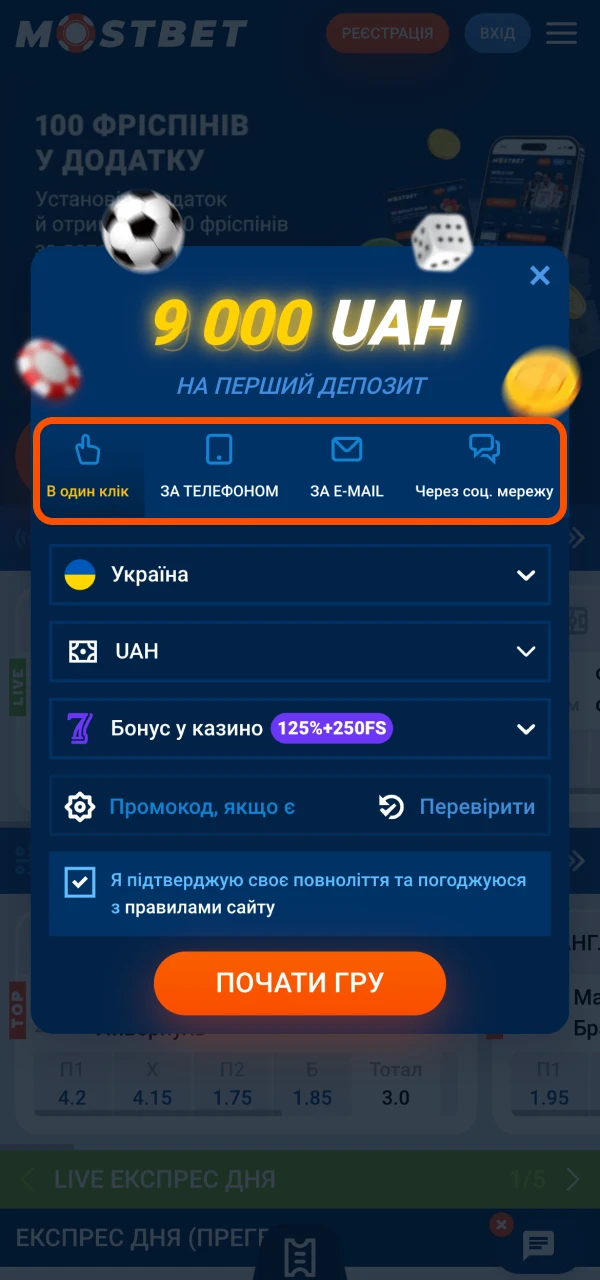Tap the "ПОЧАТИ ГРУ" button
This screenshot has width=600, height=1280.
(300, 983)
